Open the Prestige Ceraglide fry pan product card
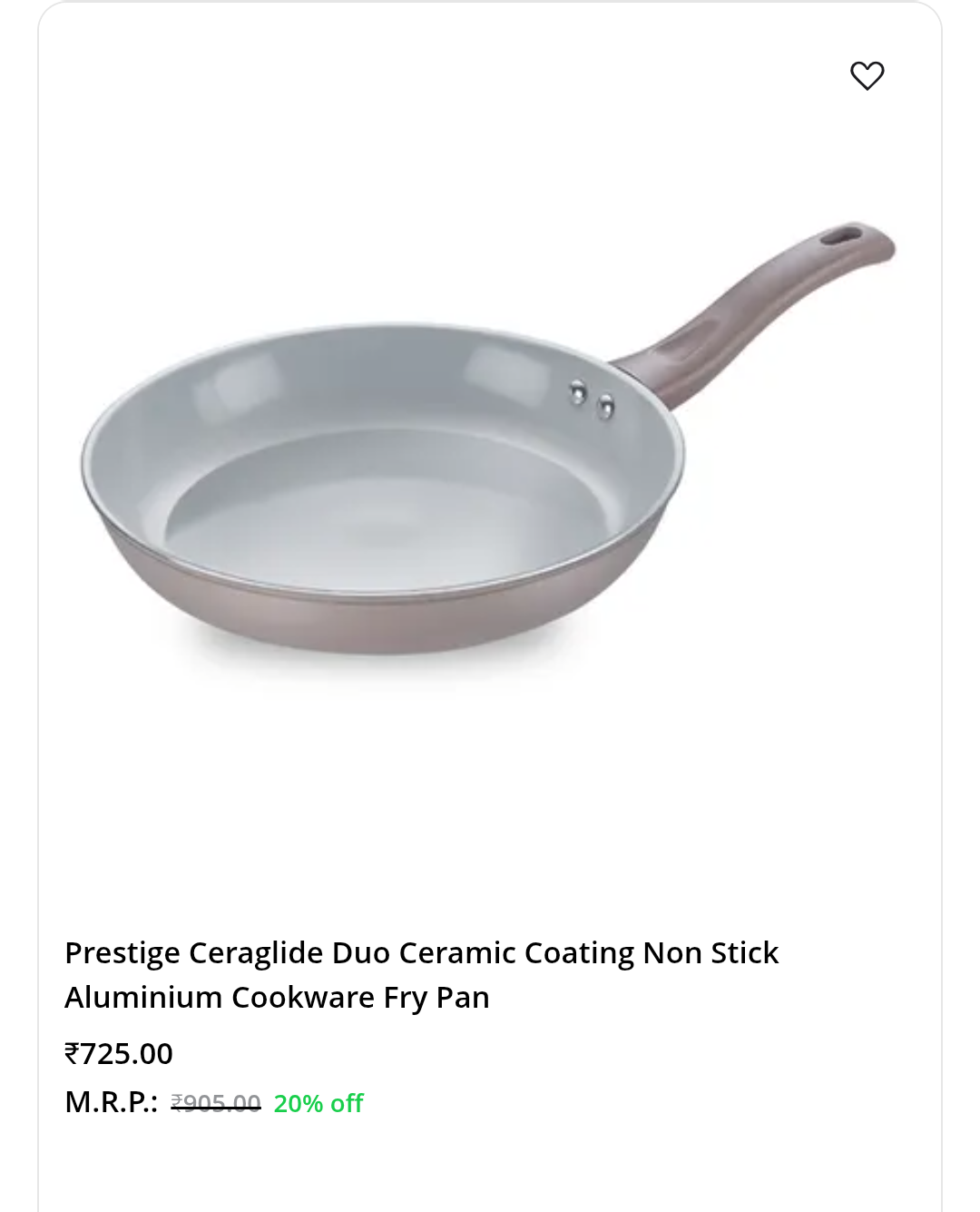 pos(421,974)
